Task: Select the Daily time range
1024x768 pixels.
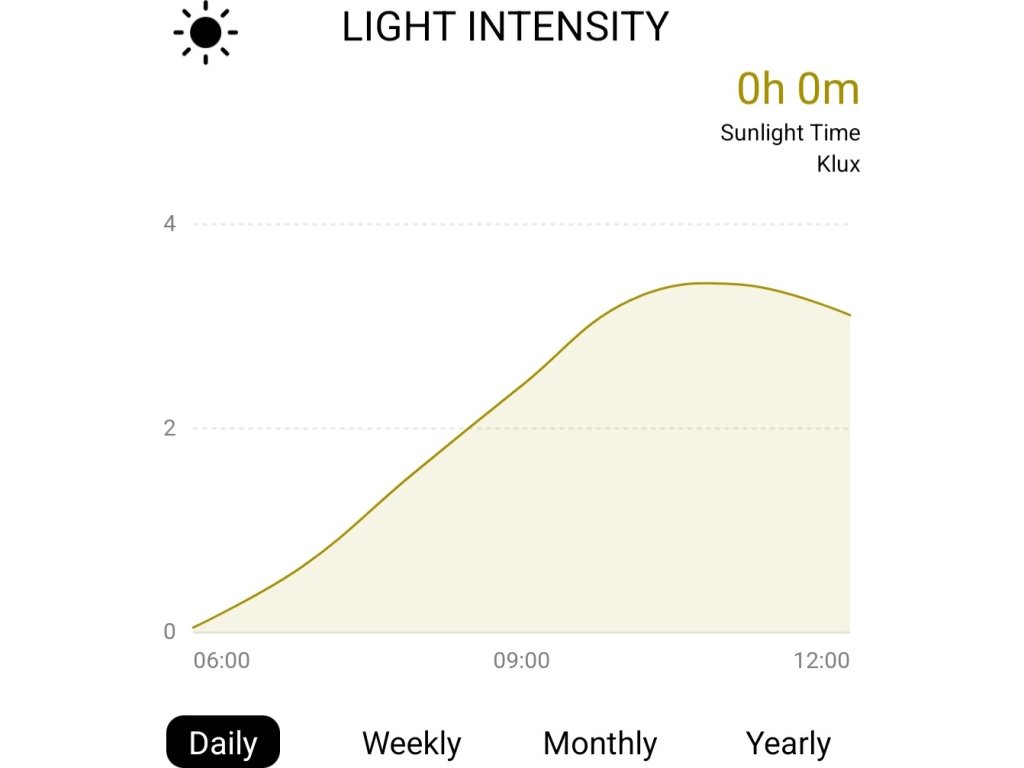Action: 223,743
